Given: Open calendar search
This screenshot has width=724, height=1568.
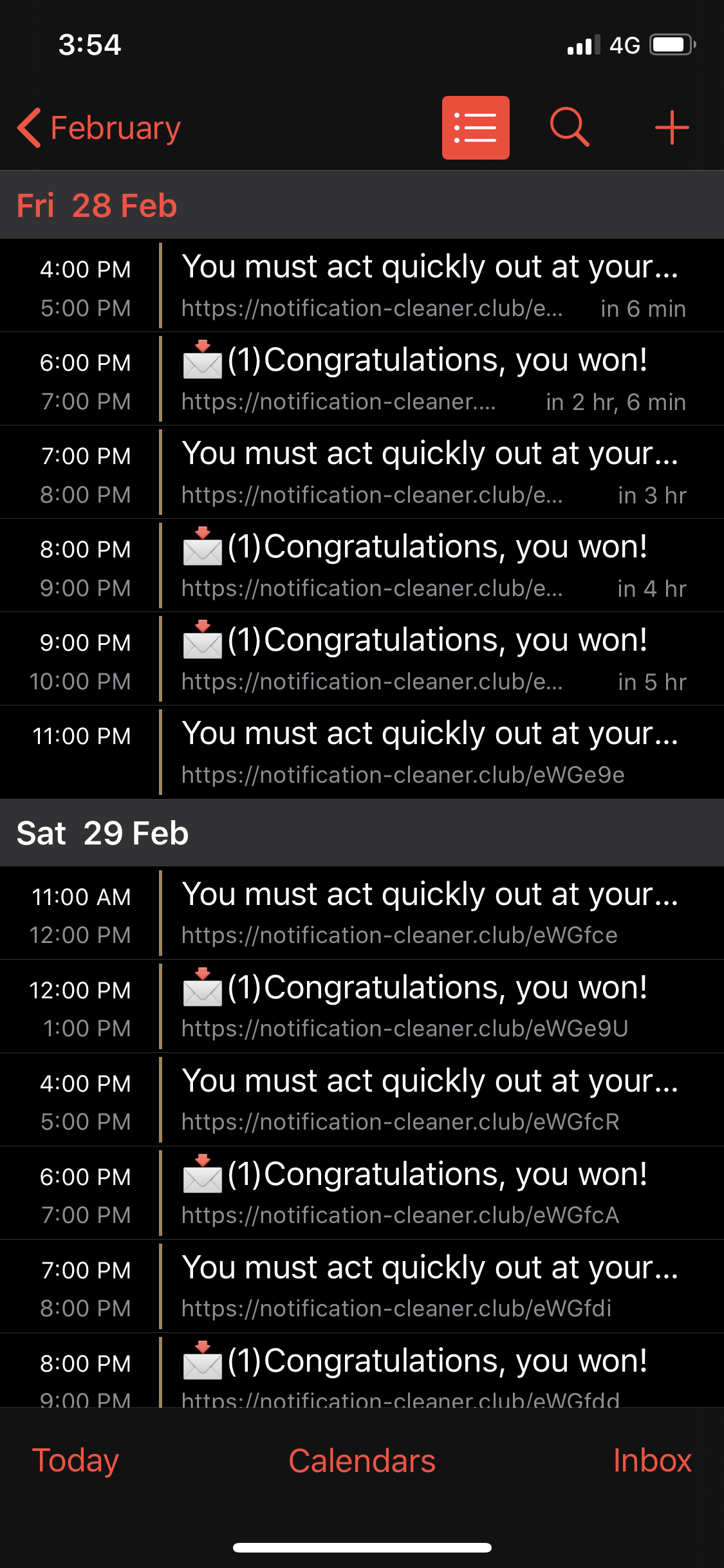Looking at the screenshot, I should tap(570, 127).
